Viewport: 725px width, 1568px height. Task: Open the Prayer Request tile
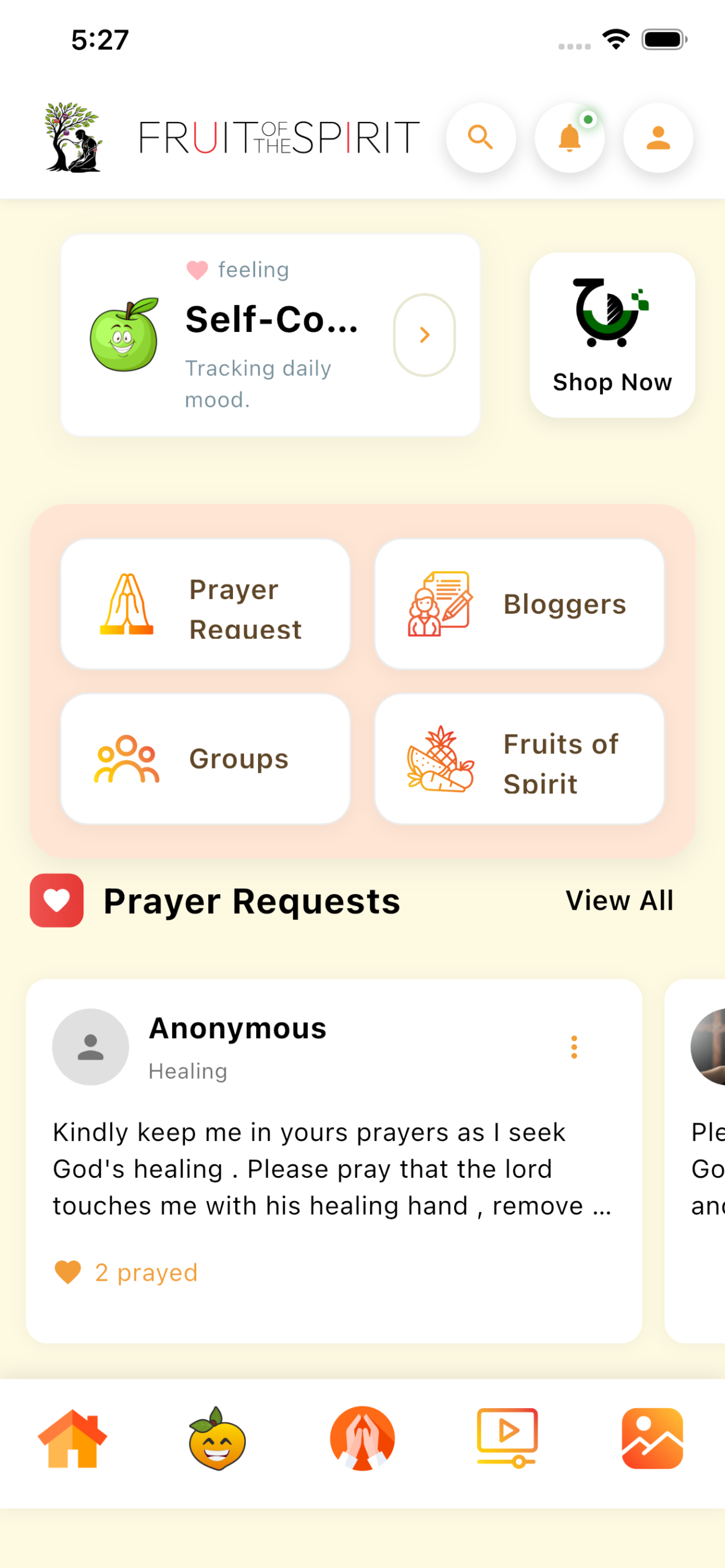(205, 604)
